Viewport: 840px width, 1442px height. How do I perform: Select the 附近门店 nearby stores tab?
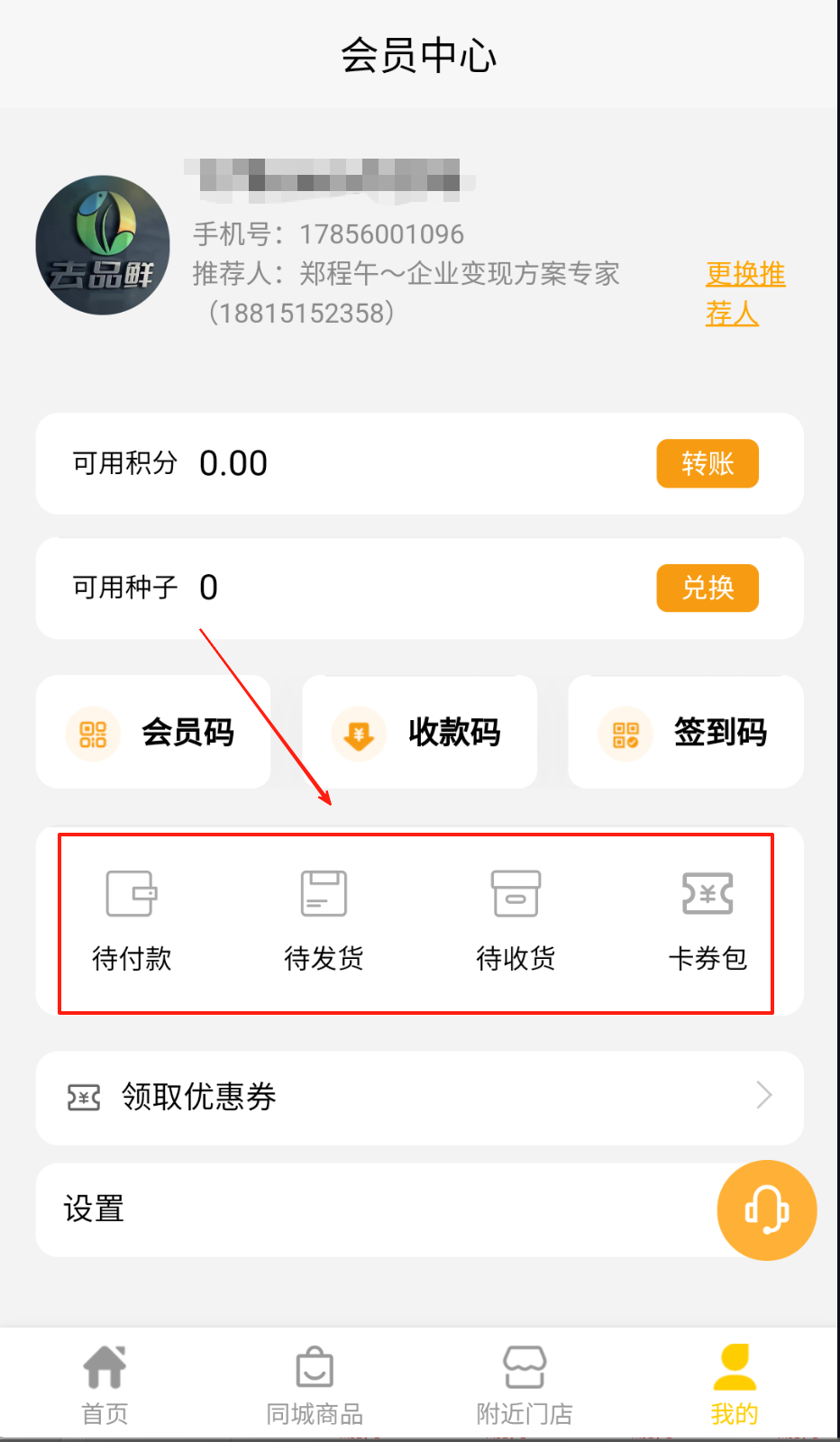coord(525,1384)
